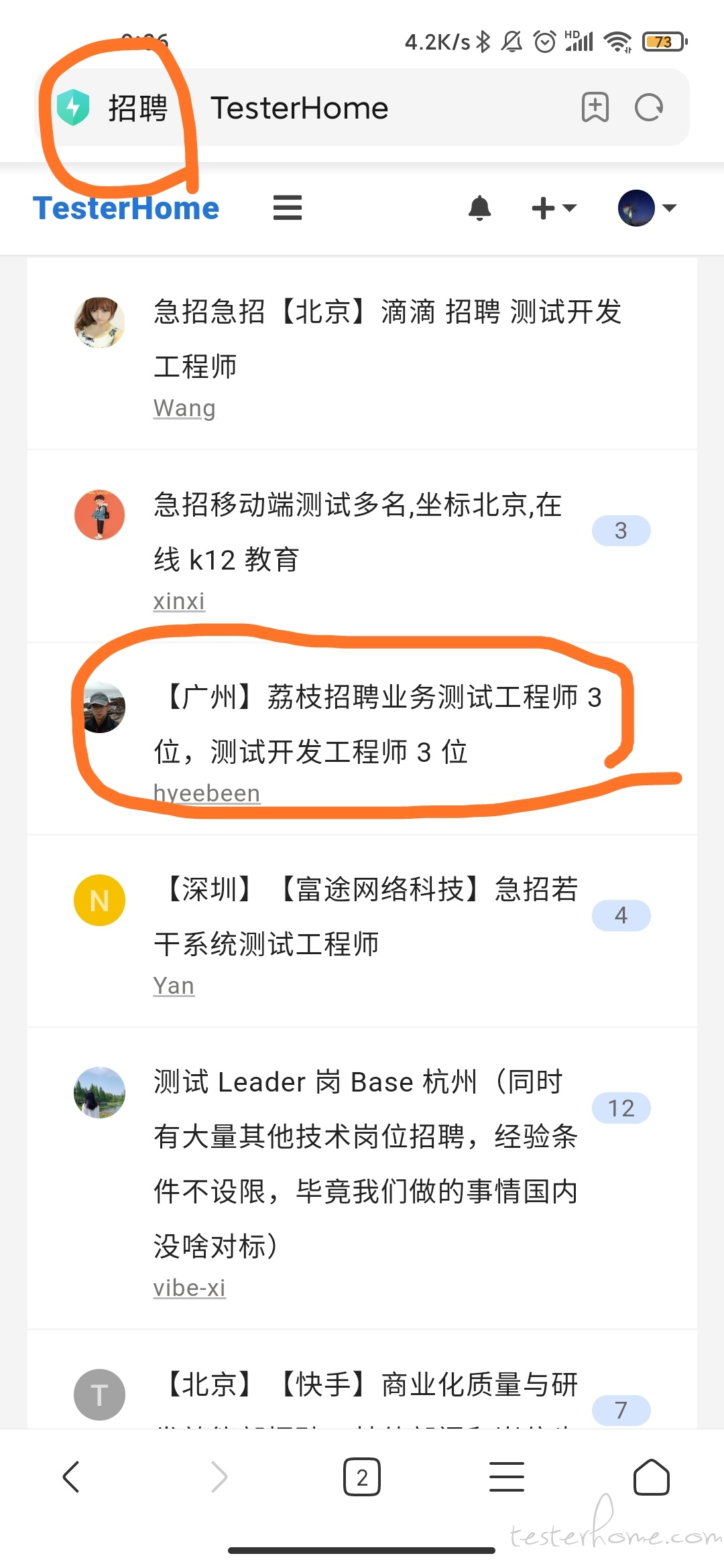
Task: Open the browser tabs switcher
Action: 362,1477
